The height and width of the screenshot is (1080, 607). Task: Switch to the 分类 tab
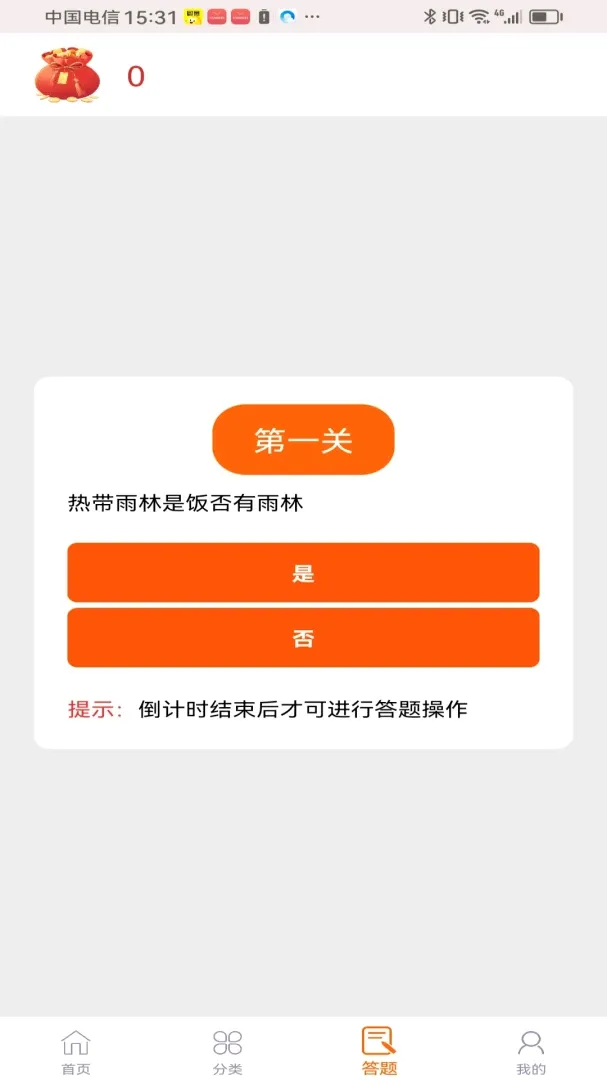(227, 1052)
